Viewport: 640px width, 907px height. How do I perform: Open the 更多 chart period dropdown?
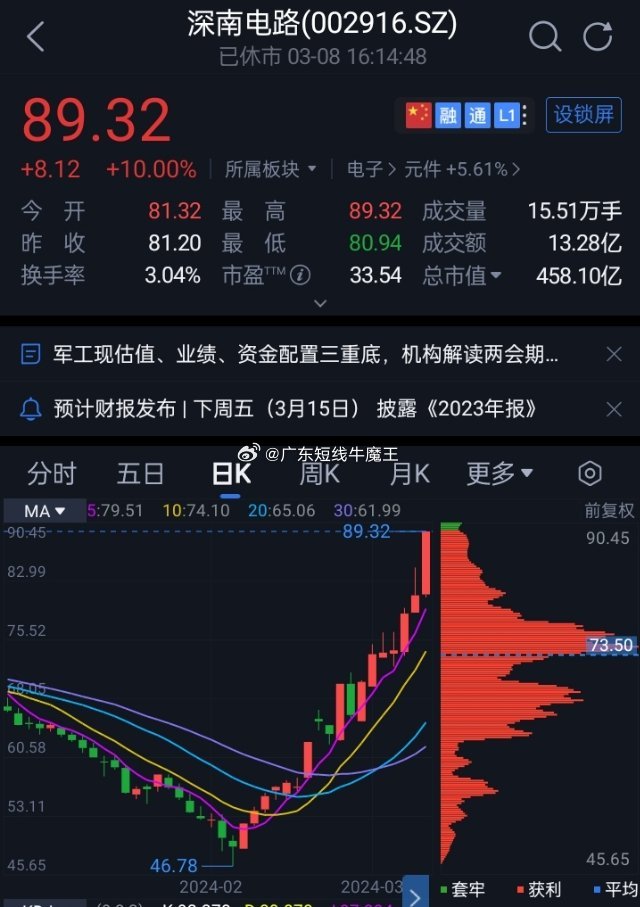click(499, 473)
